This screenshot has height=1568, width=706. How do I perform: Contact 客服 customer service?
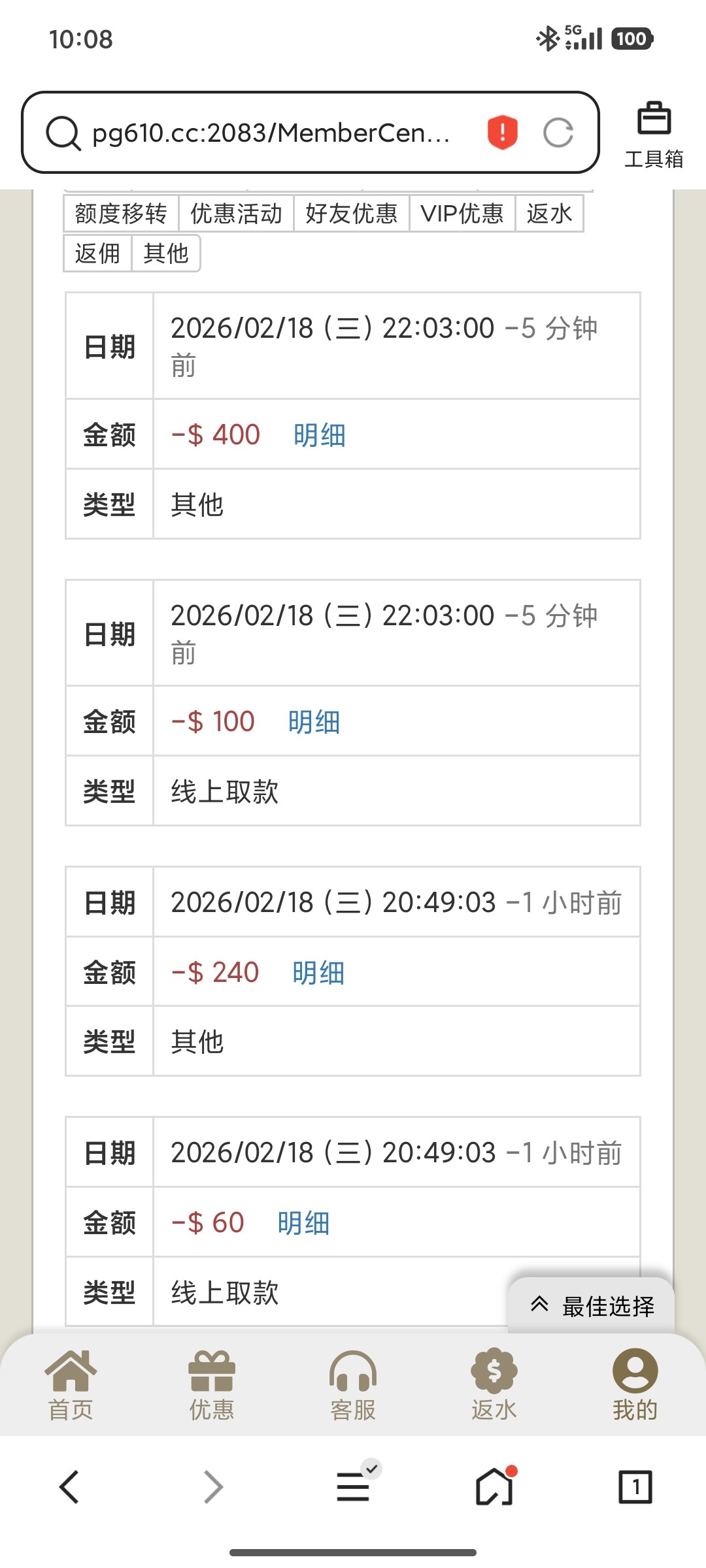pos(353,1385)
